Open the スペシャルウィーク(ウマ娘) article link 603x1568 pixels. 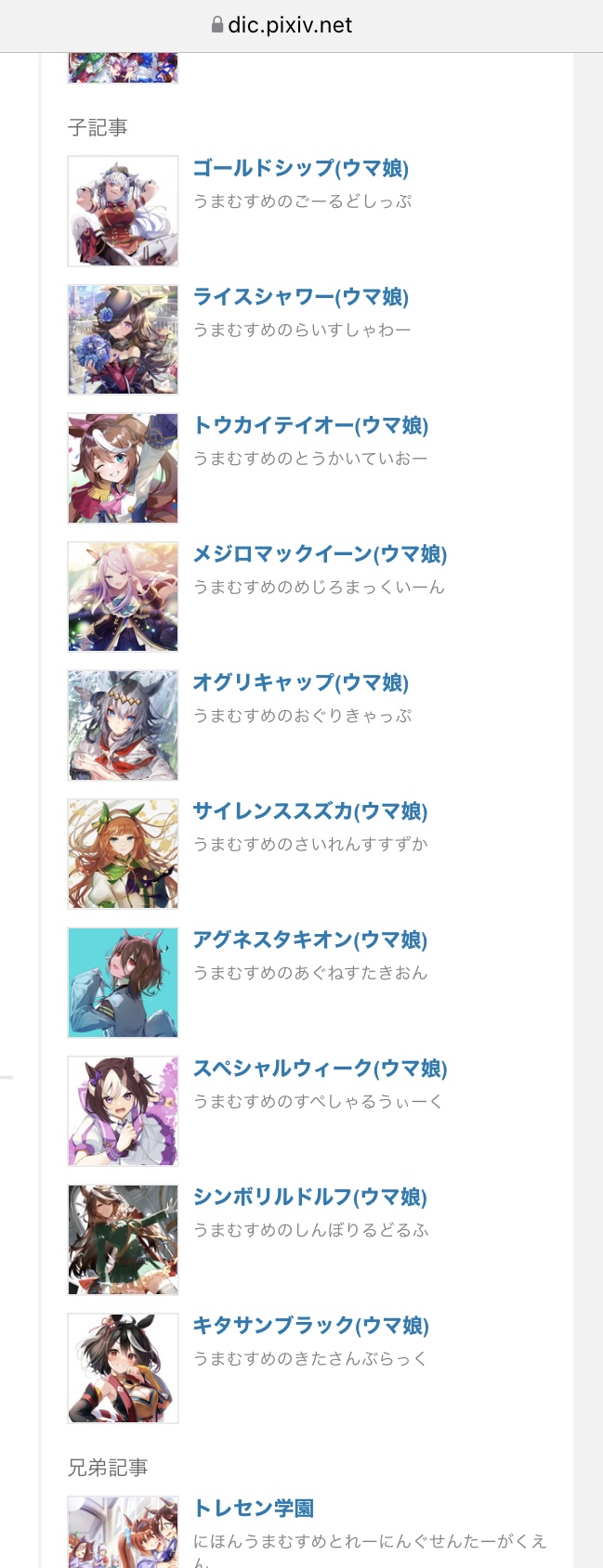point(320,1069)
